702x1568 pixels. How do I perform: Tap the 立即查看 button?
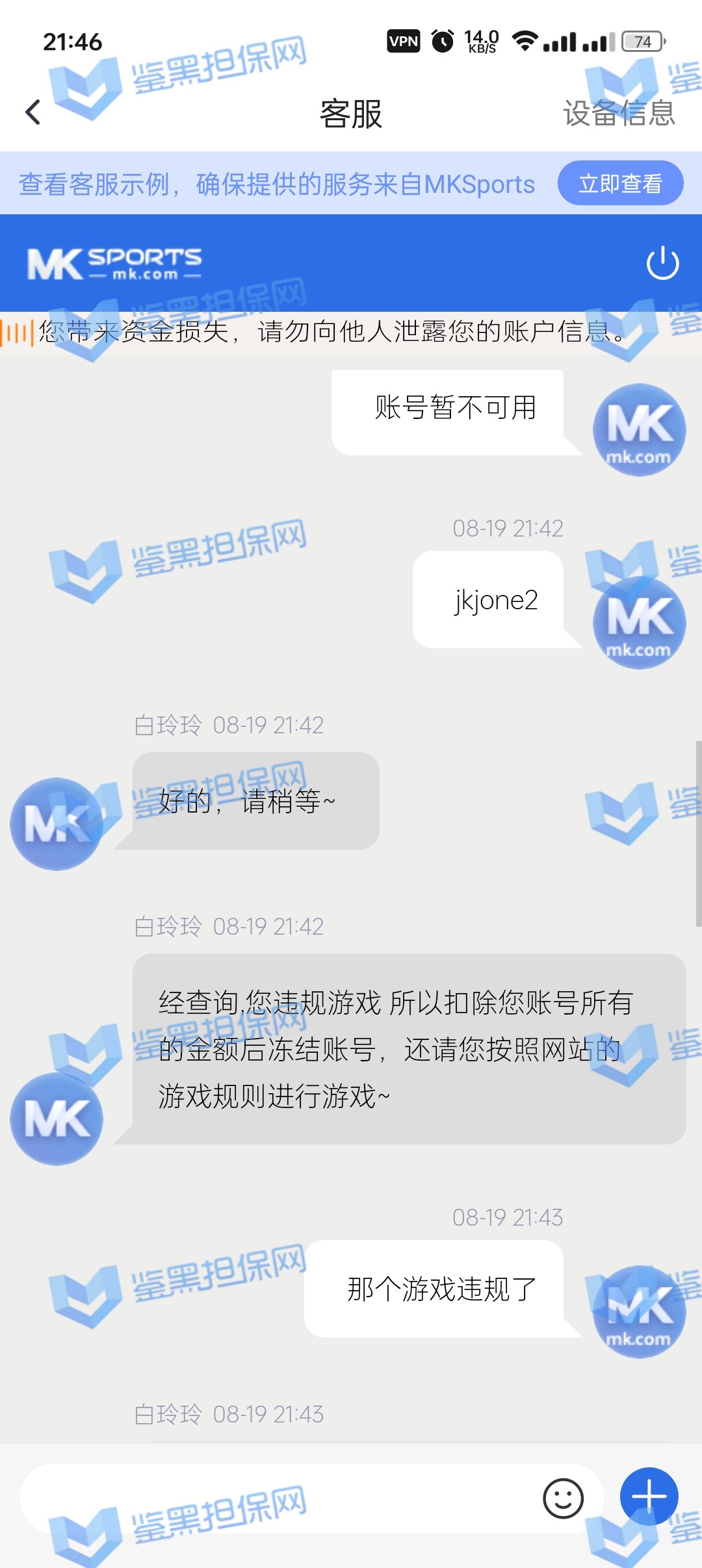(620, 183)
